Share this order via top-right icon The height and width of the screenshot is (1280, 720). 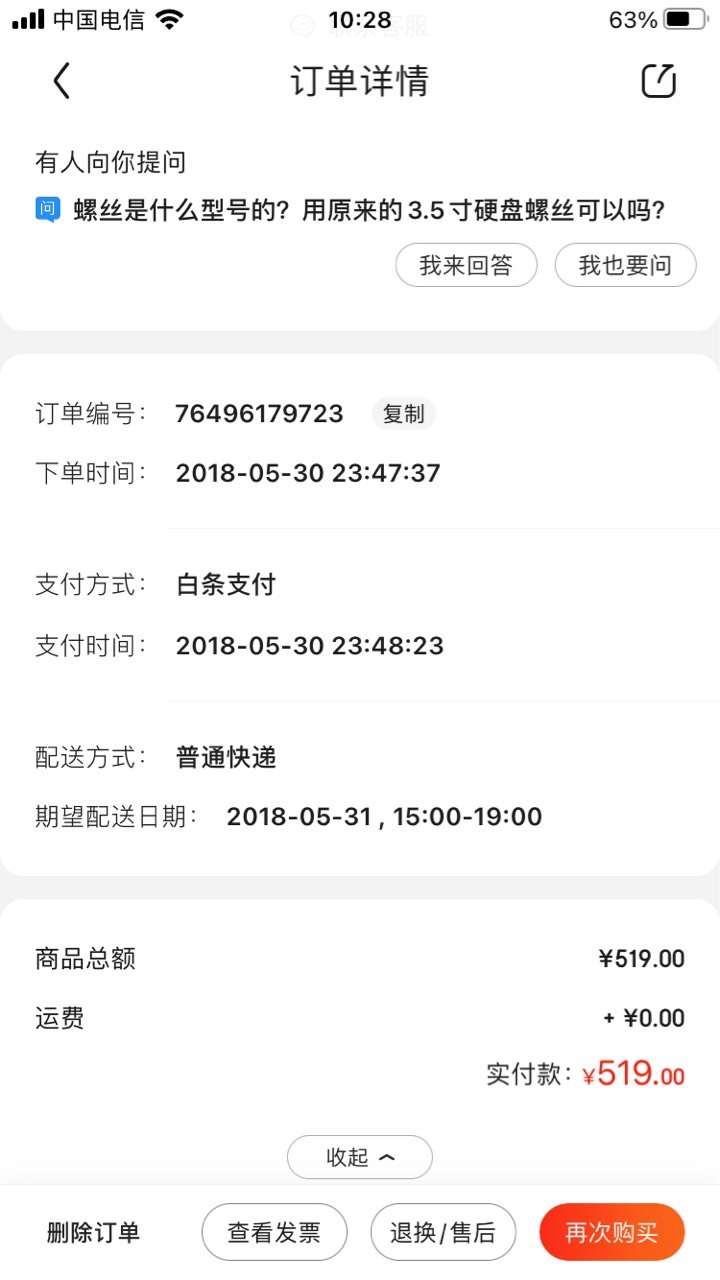click(658, 81)
